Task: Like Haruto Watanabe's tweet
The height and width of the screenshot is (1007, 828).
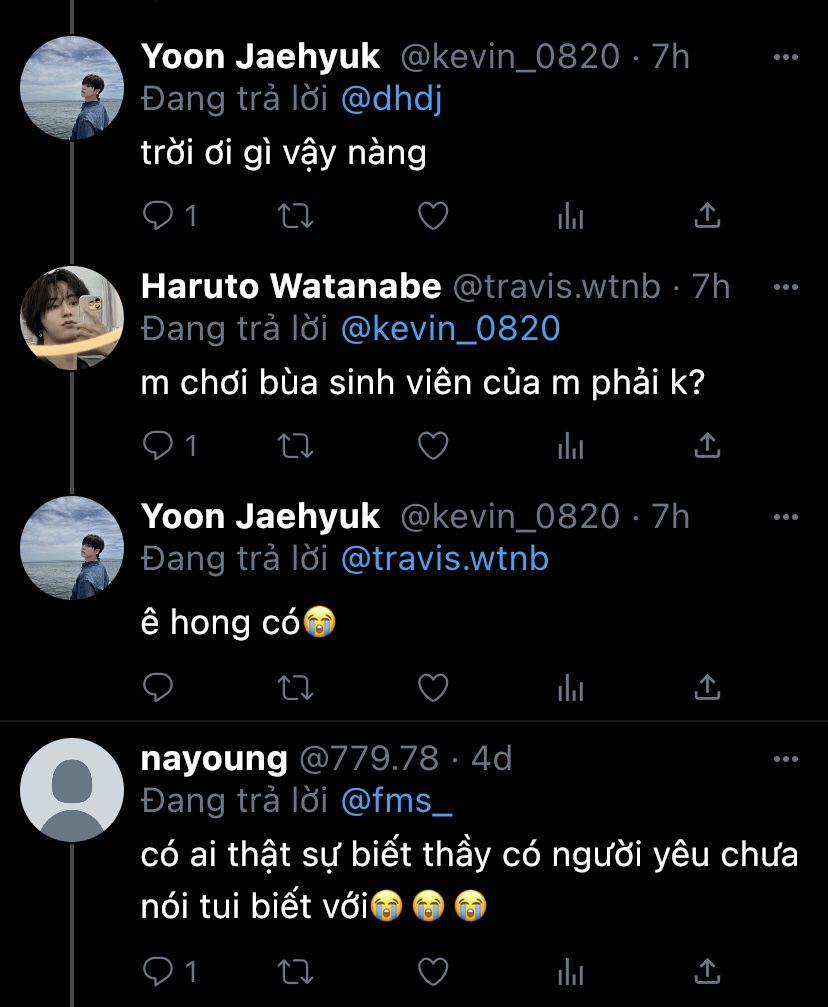Action: 432,446
